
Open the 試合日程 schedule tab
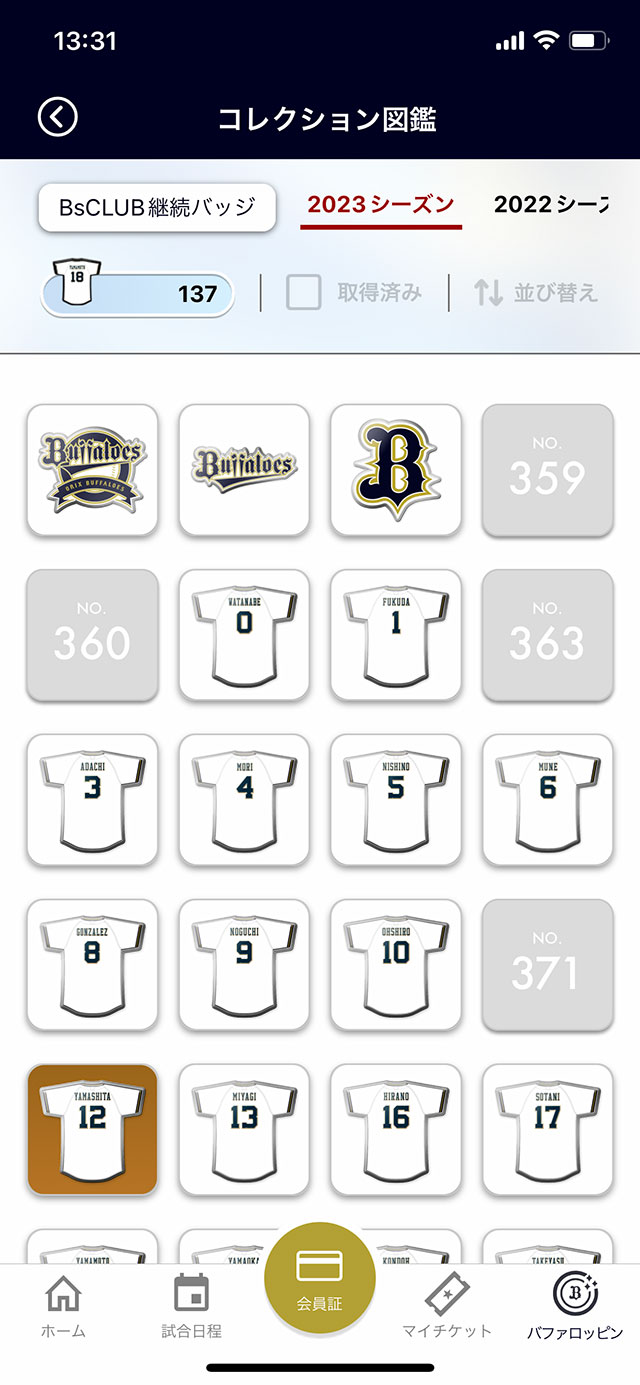pyautogui.click(x=191, y=1307)
